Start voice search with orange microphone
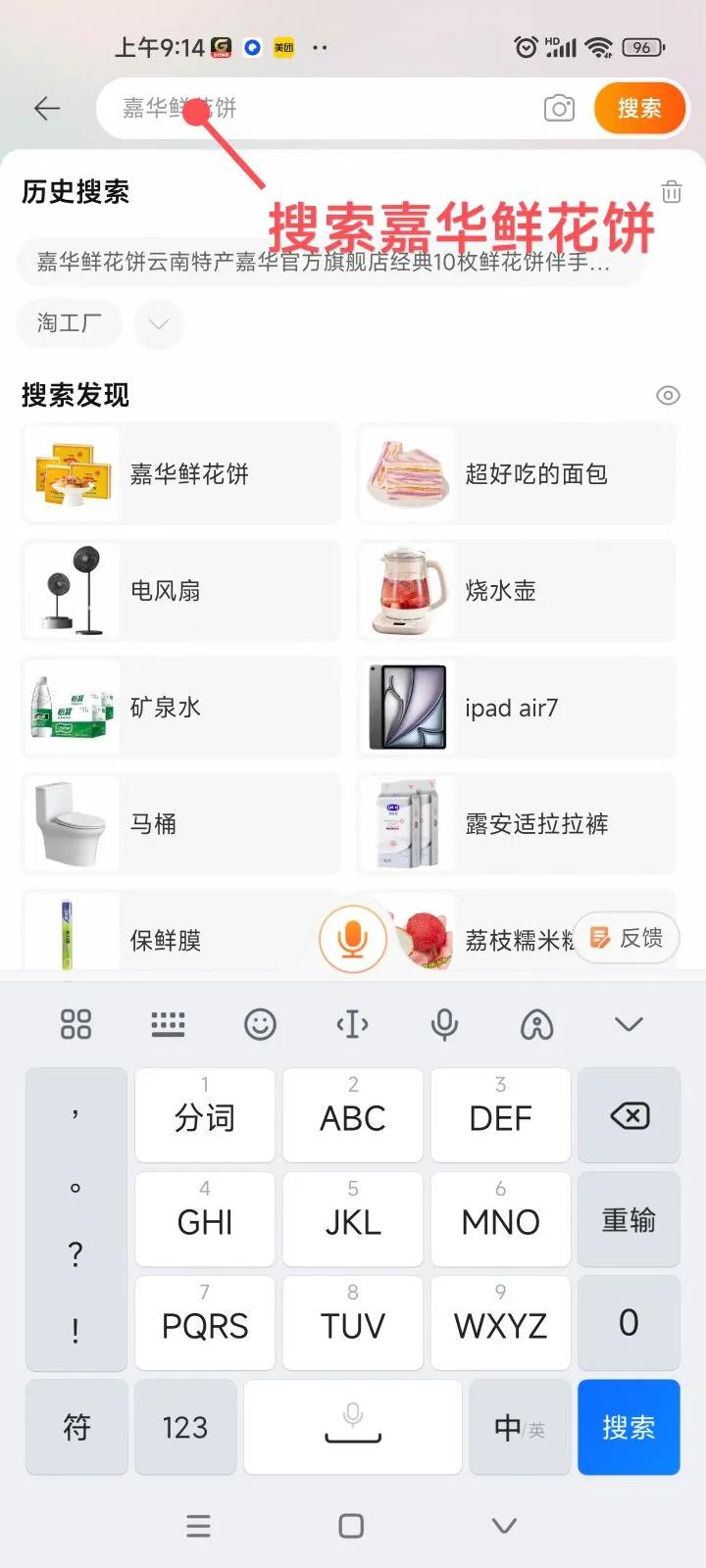 (x=352, y=940)
